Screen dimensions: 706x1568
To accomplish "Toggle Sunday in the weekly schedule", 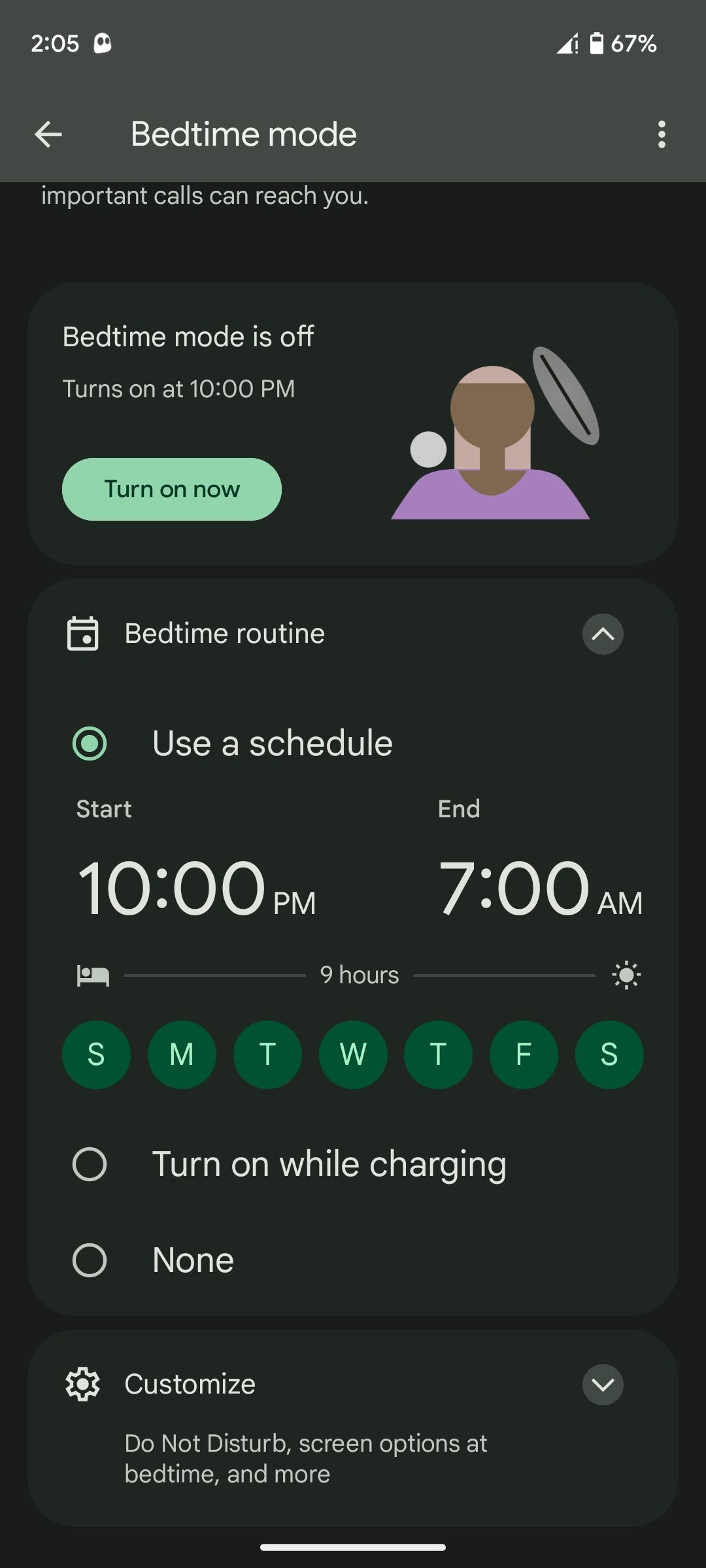I will click(x=96, y=1054).
